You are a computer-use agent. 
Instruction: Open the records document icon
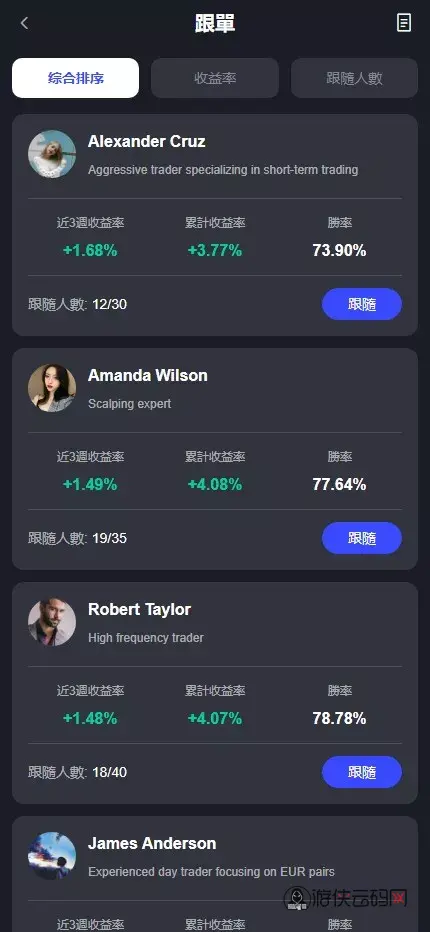[404, 23]
